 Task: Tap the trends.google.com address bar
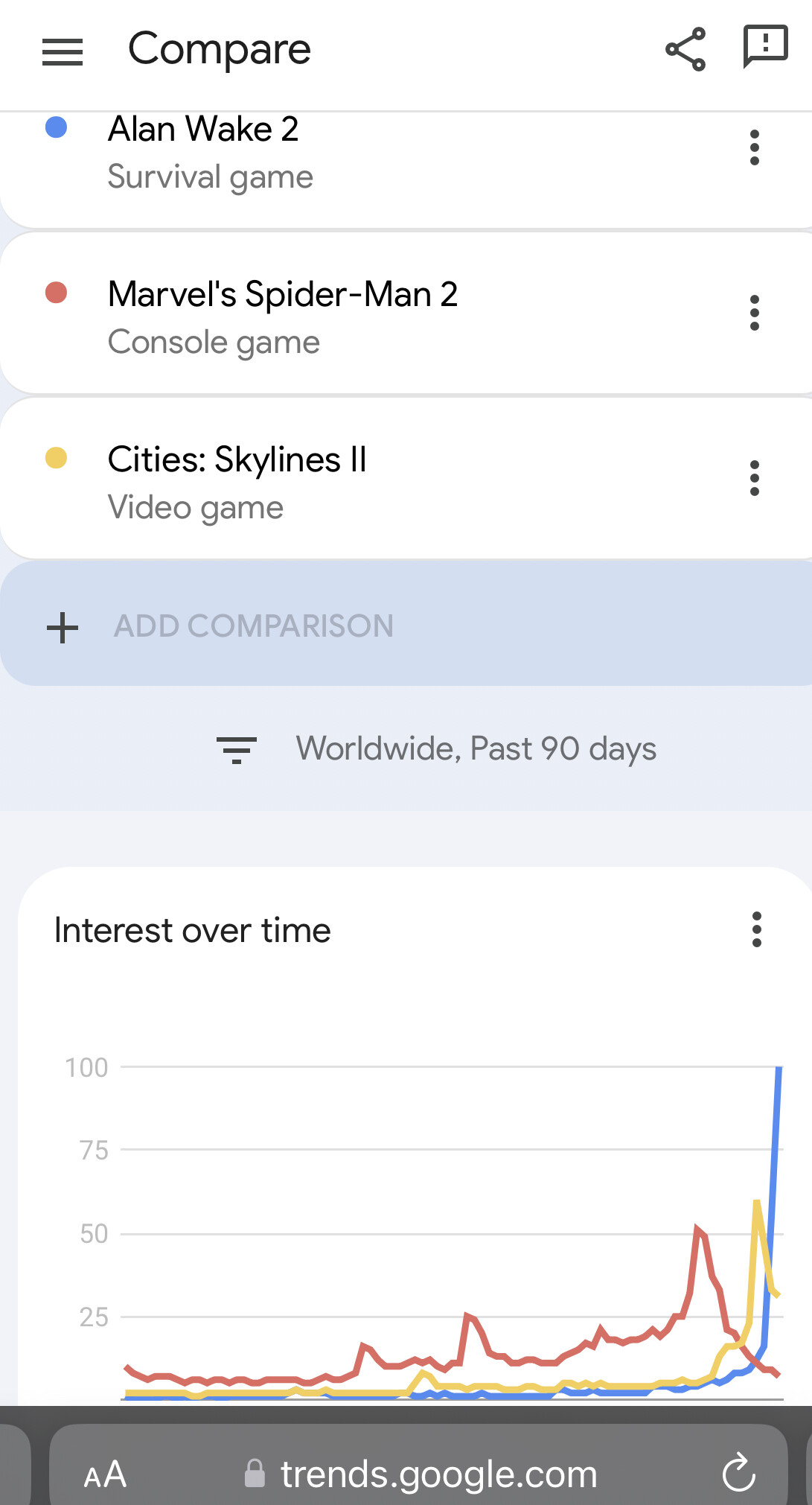click(x=421, y=1474)
